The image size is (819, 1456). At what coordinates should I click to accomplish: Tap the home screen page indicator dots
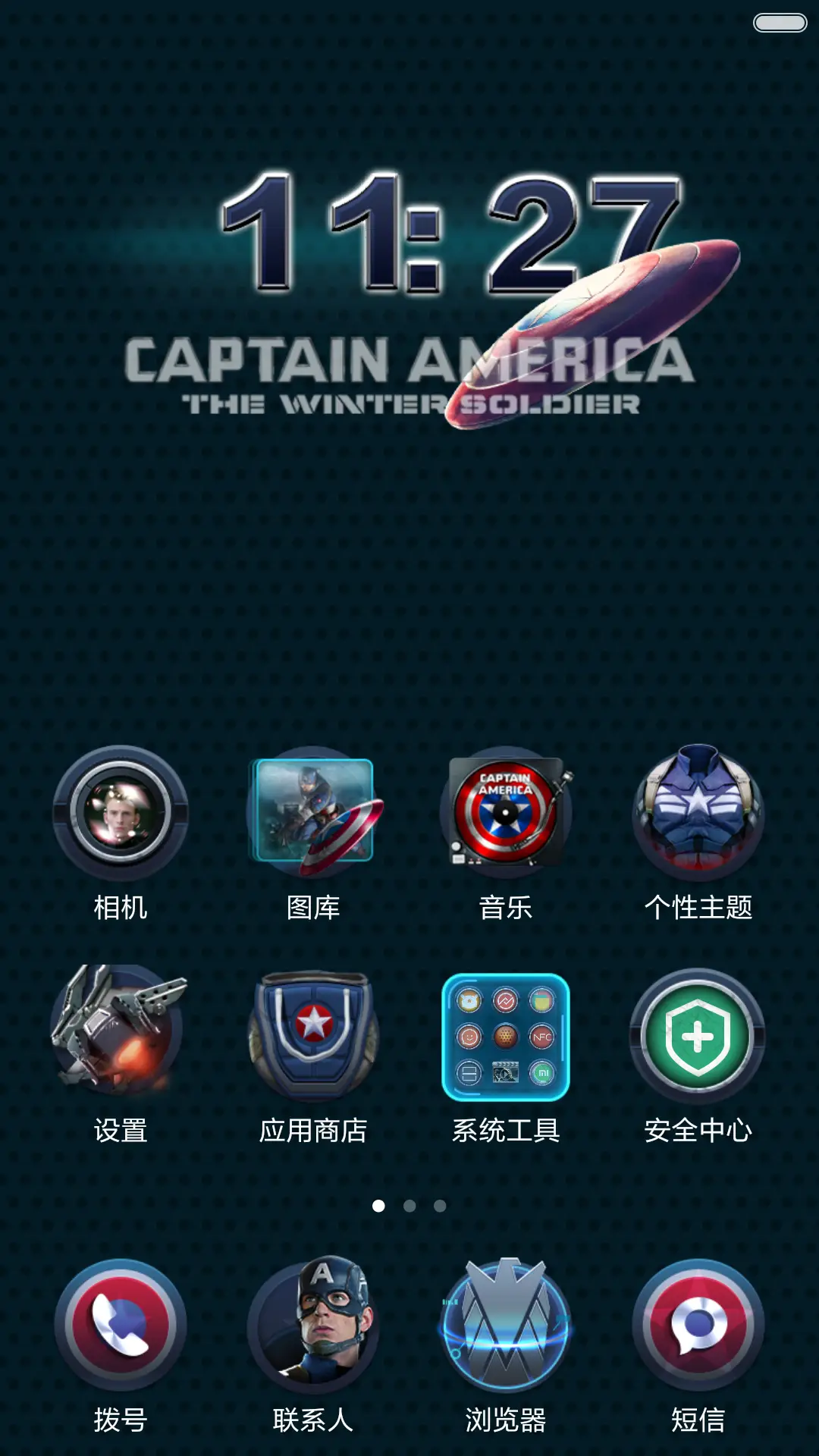[409, 1206]
